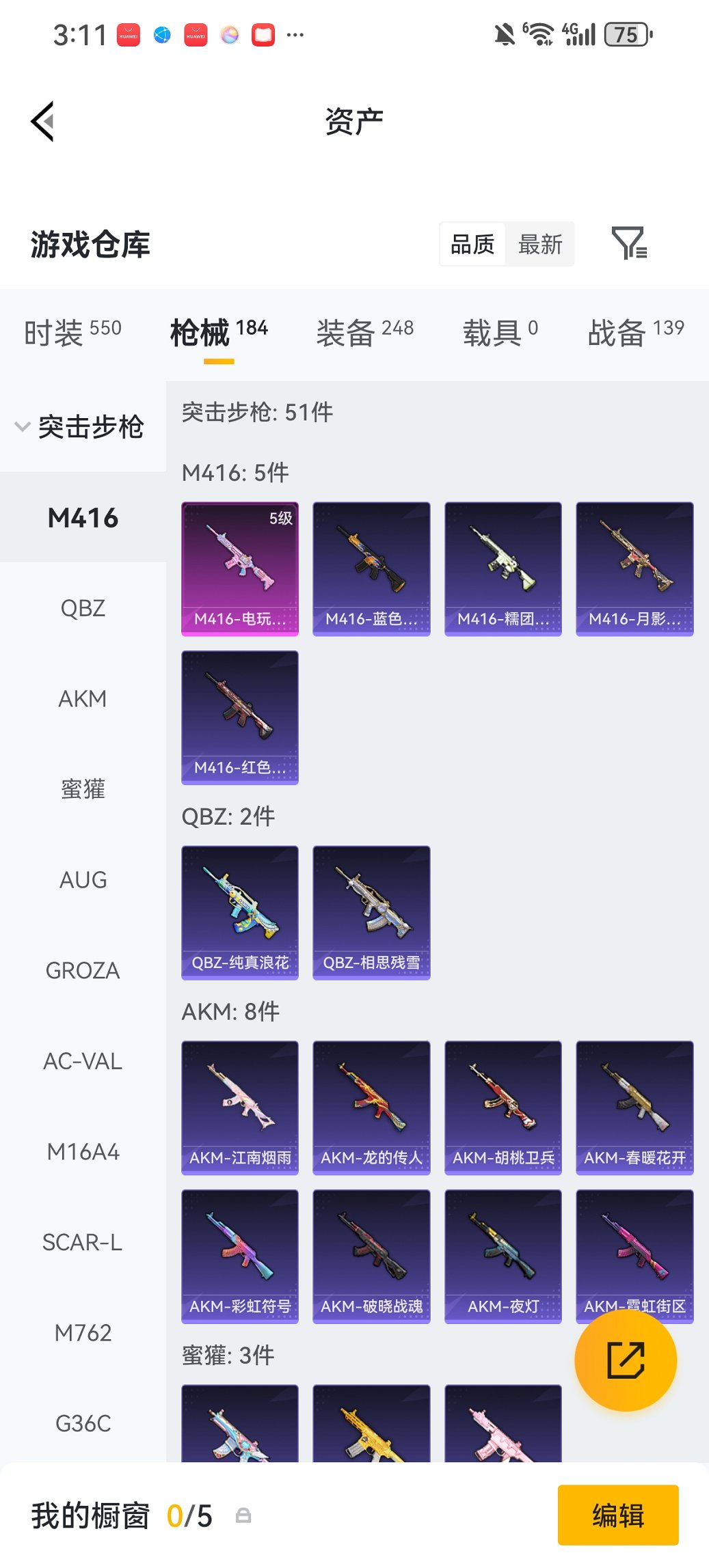Select M762 in the side list
The image size is (709, 1568).
(83, 1333)
